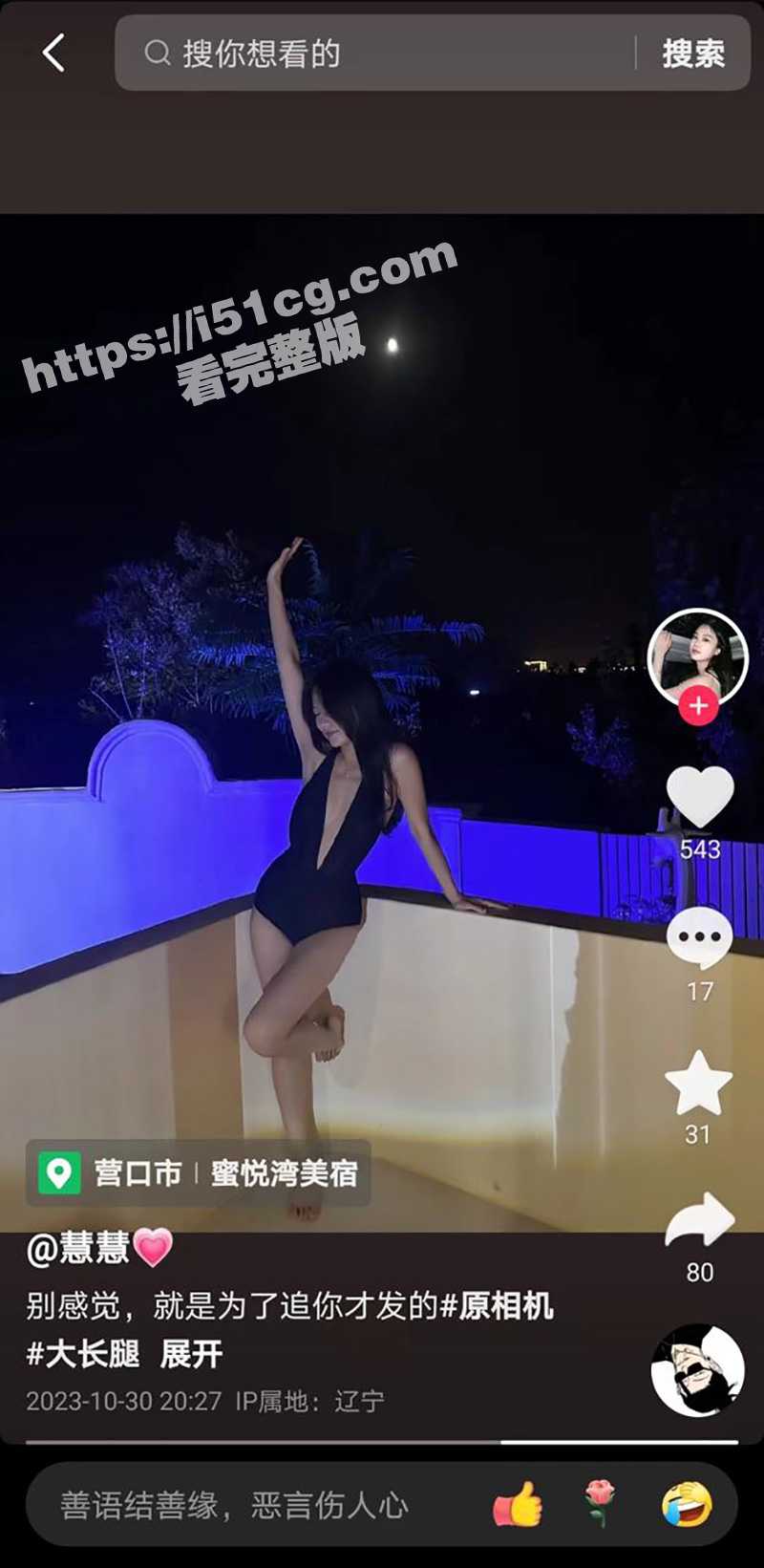Follow the creator with the red plus

(698, 705)
